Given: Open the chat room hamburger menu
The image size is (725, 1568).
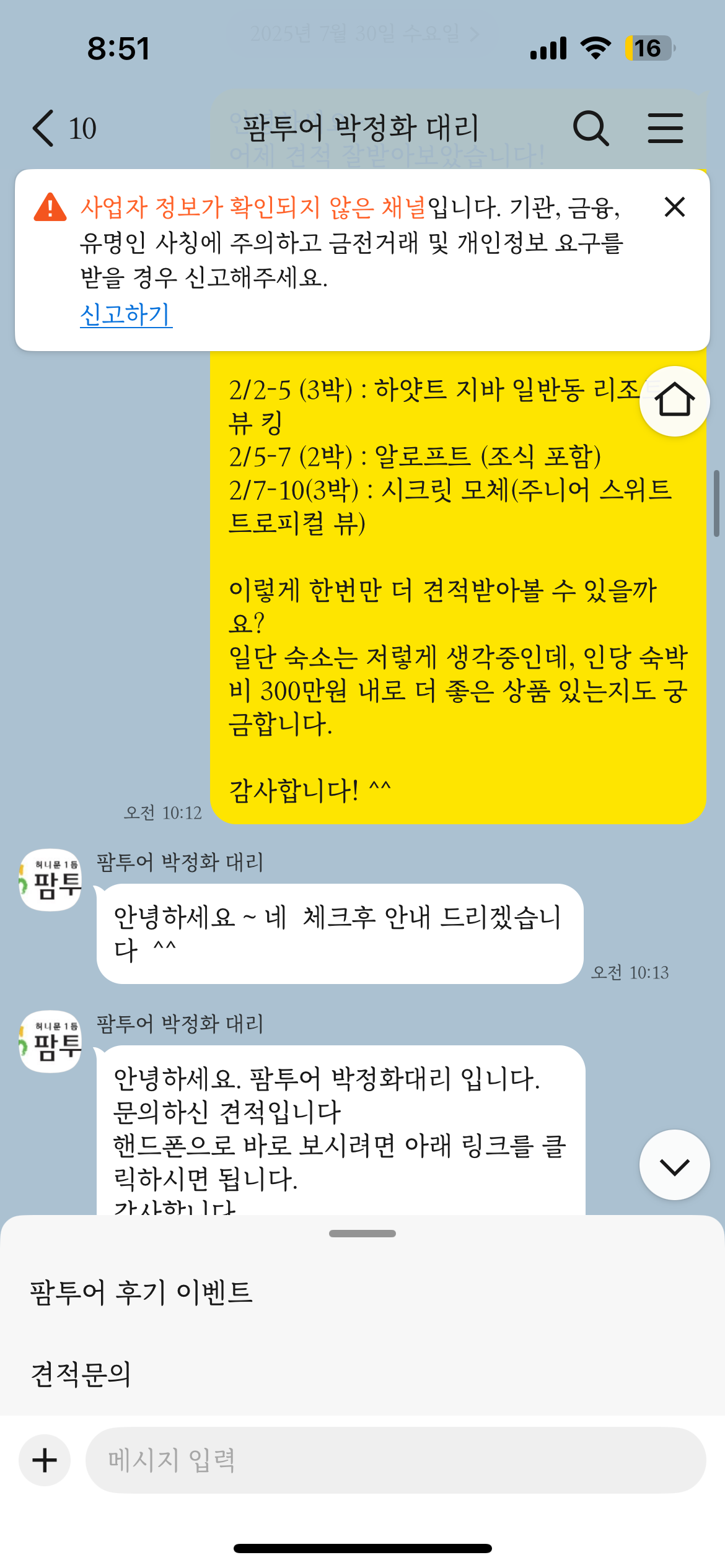Looking at the screenshot, I should (666, 129).
